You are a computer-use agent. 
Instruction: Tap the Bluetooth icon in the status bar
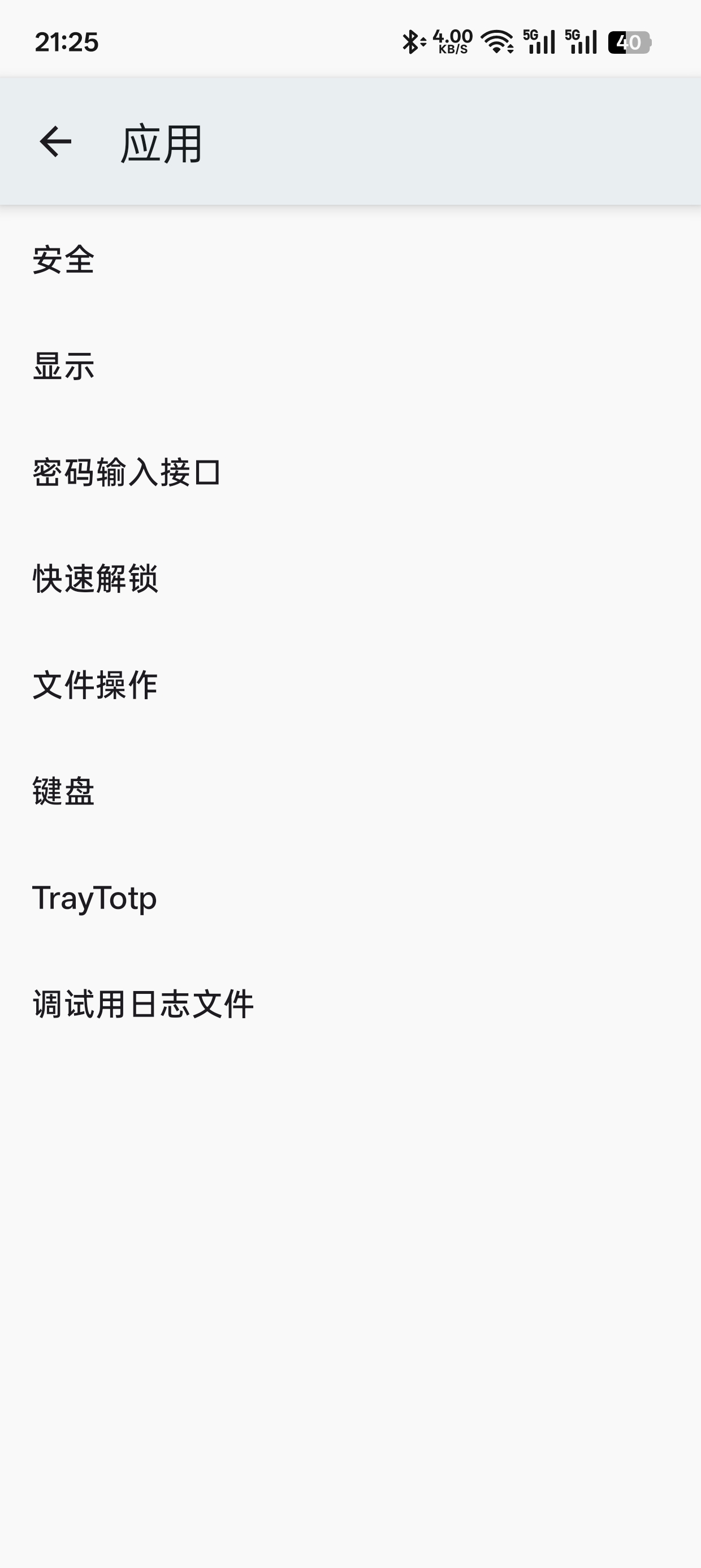pos(412,40)
